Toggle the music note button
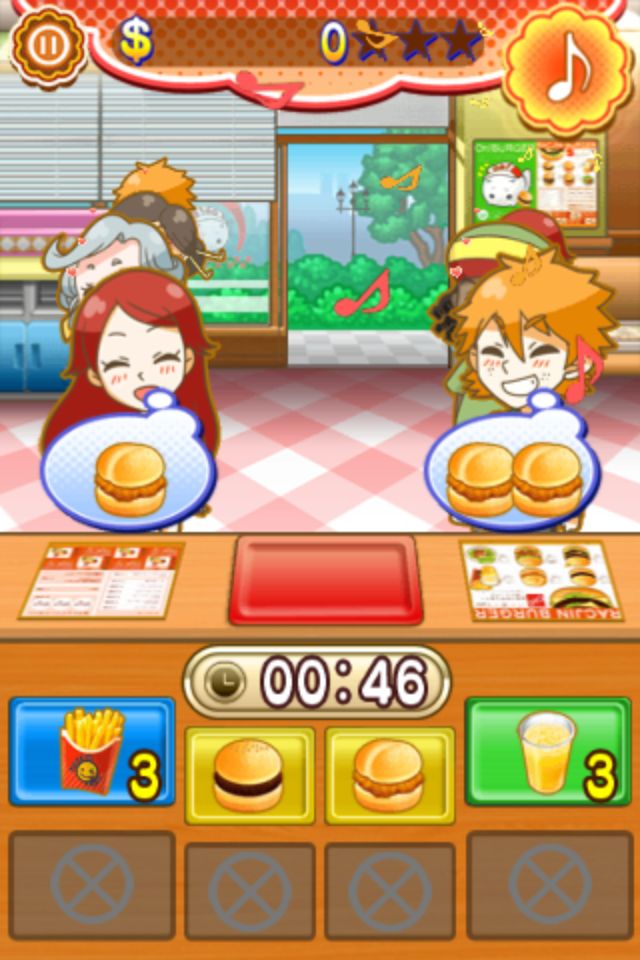The image size is (640, 960). (568, 72)
